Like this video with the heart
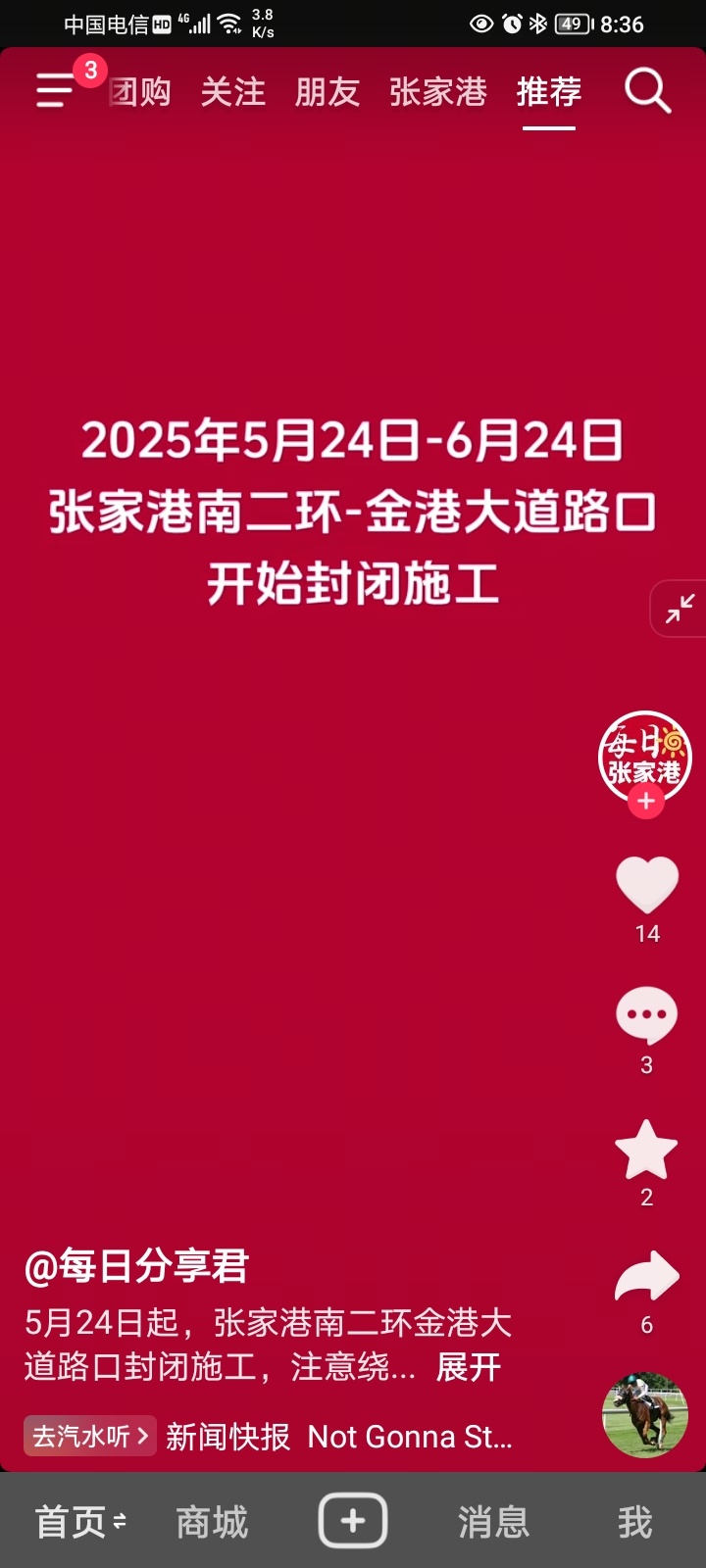The height and width of the screenshot is (1568, 706). pyautogui.click(x=646, y=885)
